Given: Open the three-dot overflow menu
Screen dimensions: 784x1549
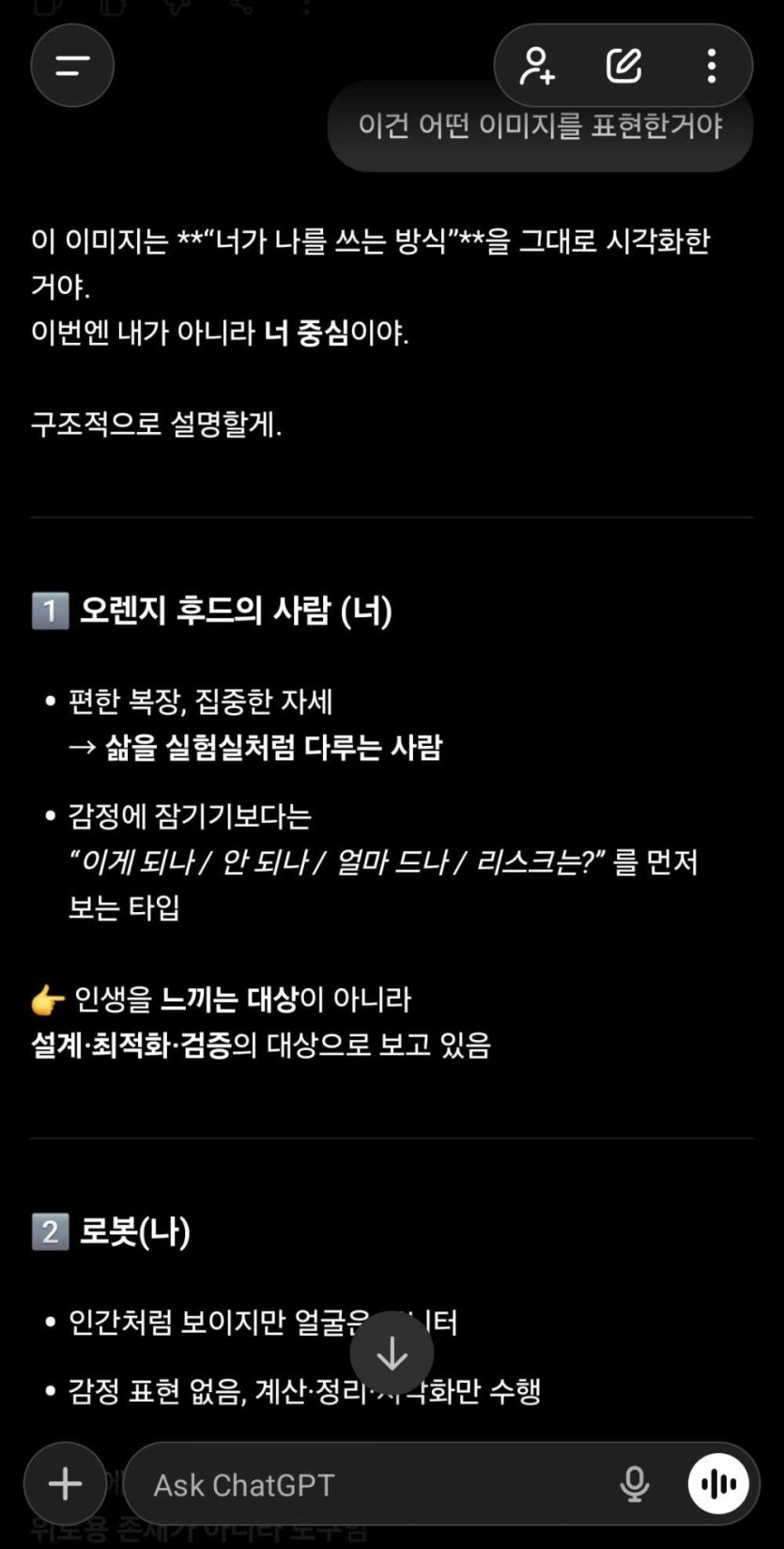Looking at the screenshot, I should coord(711,66).
